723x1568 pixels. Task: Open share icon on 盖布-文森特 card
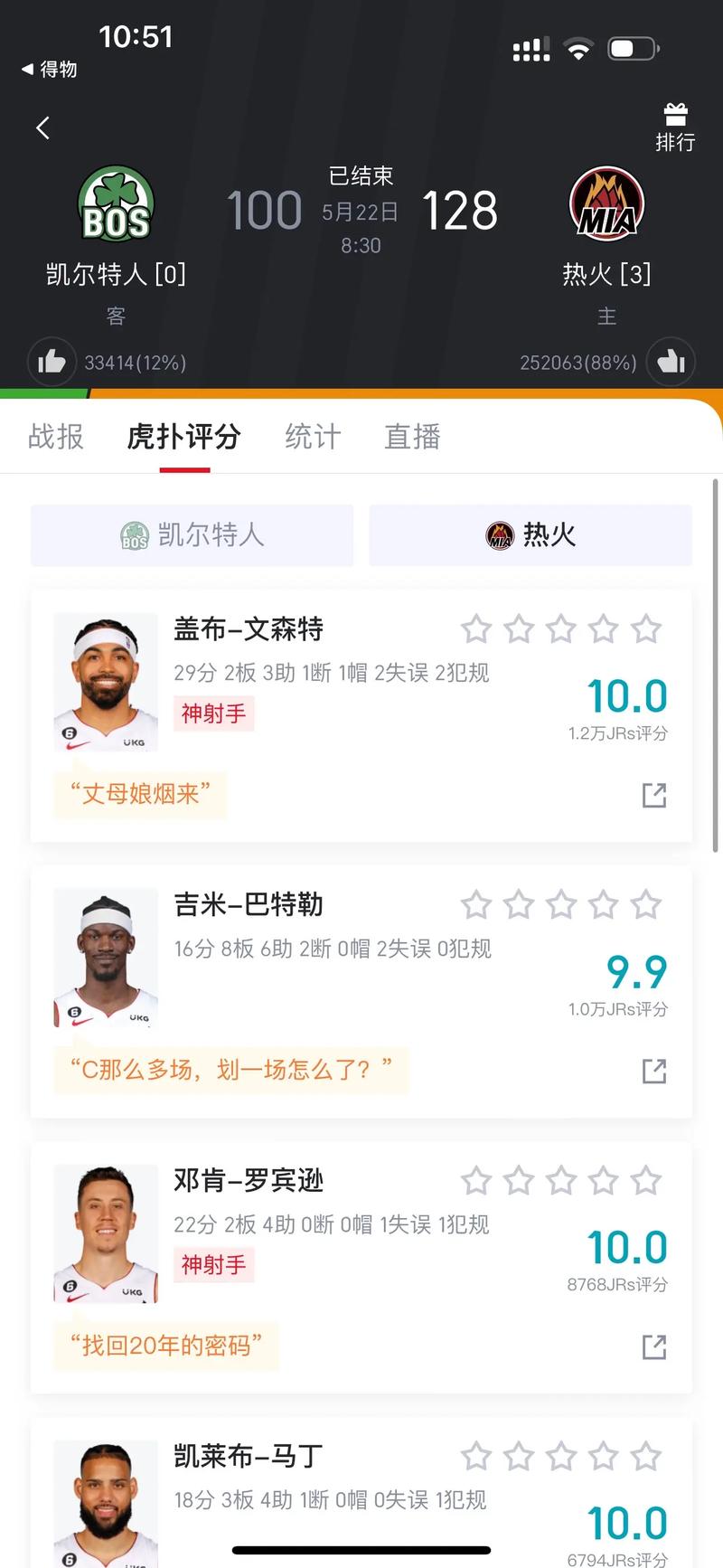(653, 794)
